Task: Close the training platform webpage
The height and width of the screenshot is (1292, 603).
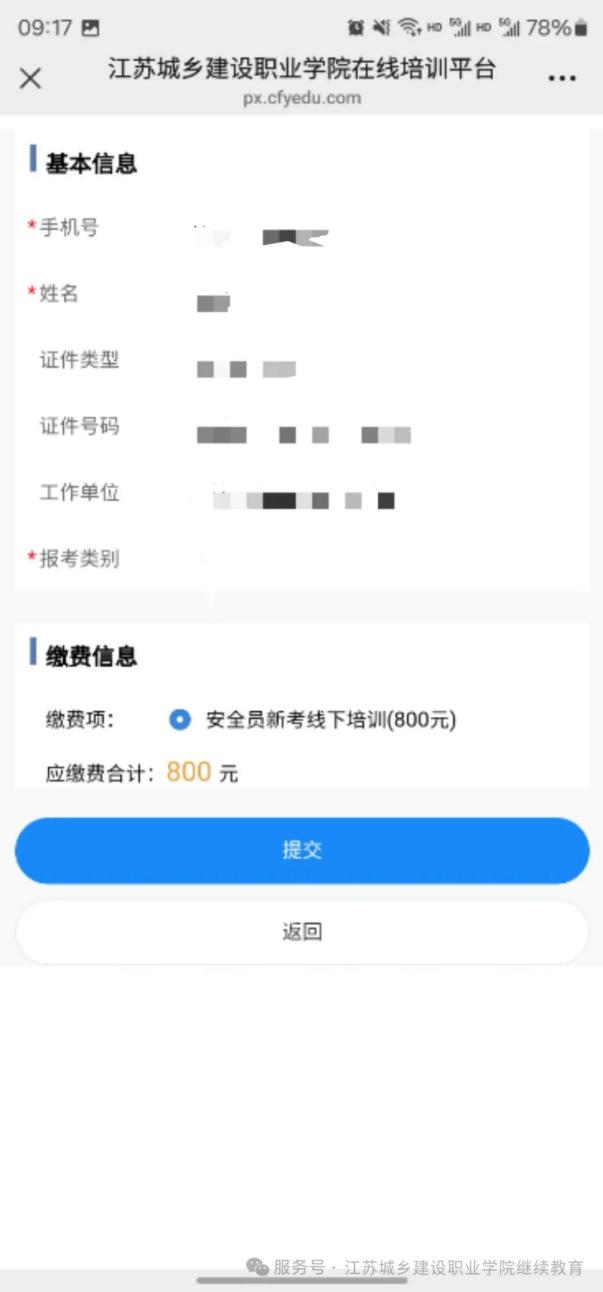Action: [31, 78]
